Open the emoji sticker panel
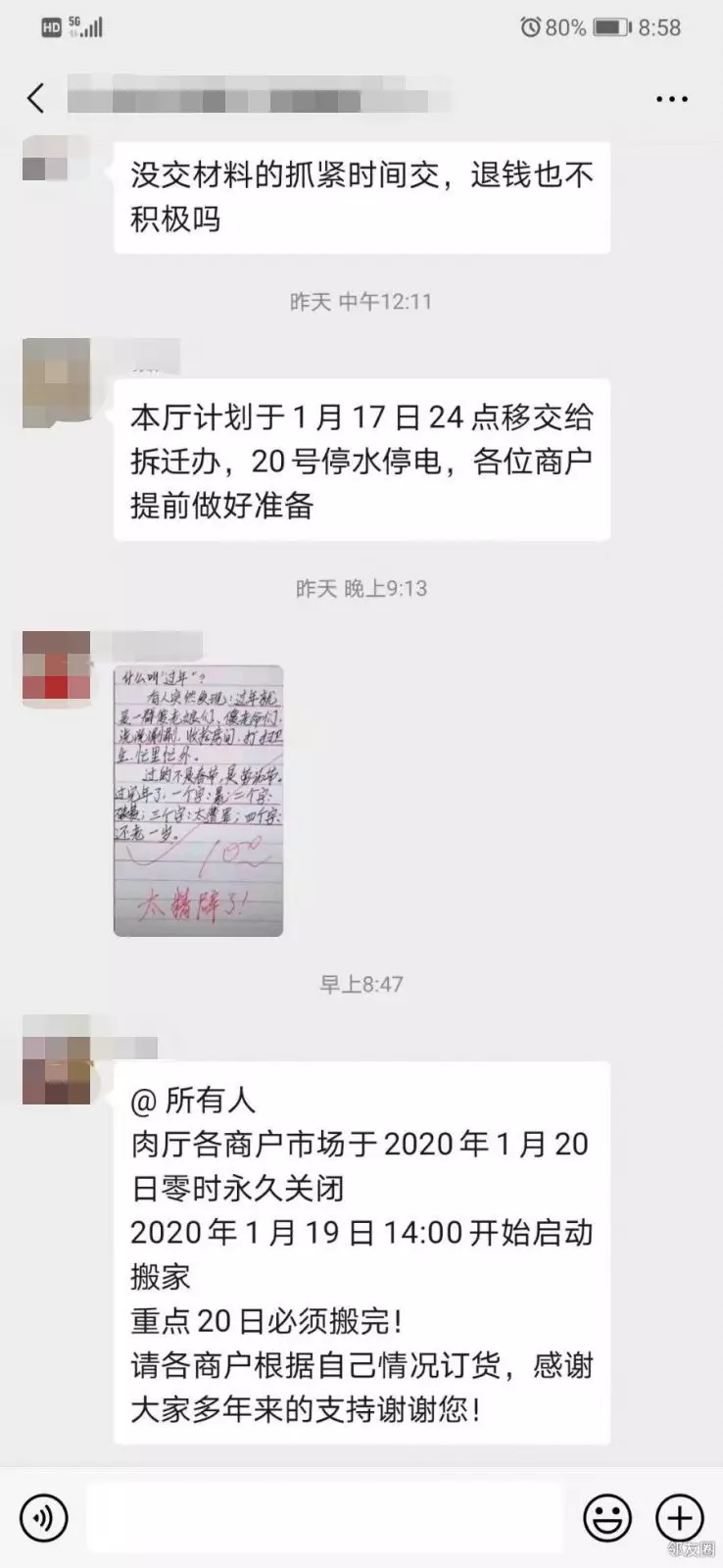 click(606, 1519)
